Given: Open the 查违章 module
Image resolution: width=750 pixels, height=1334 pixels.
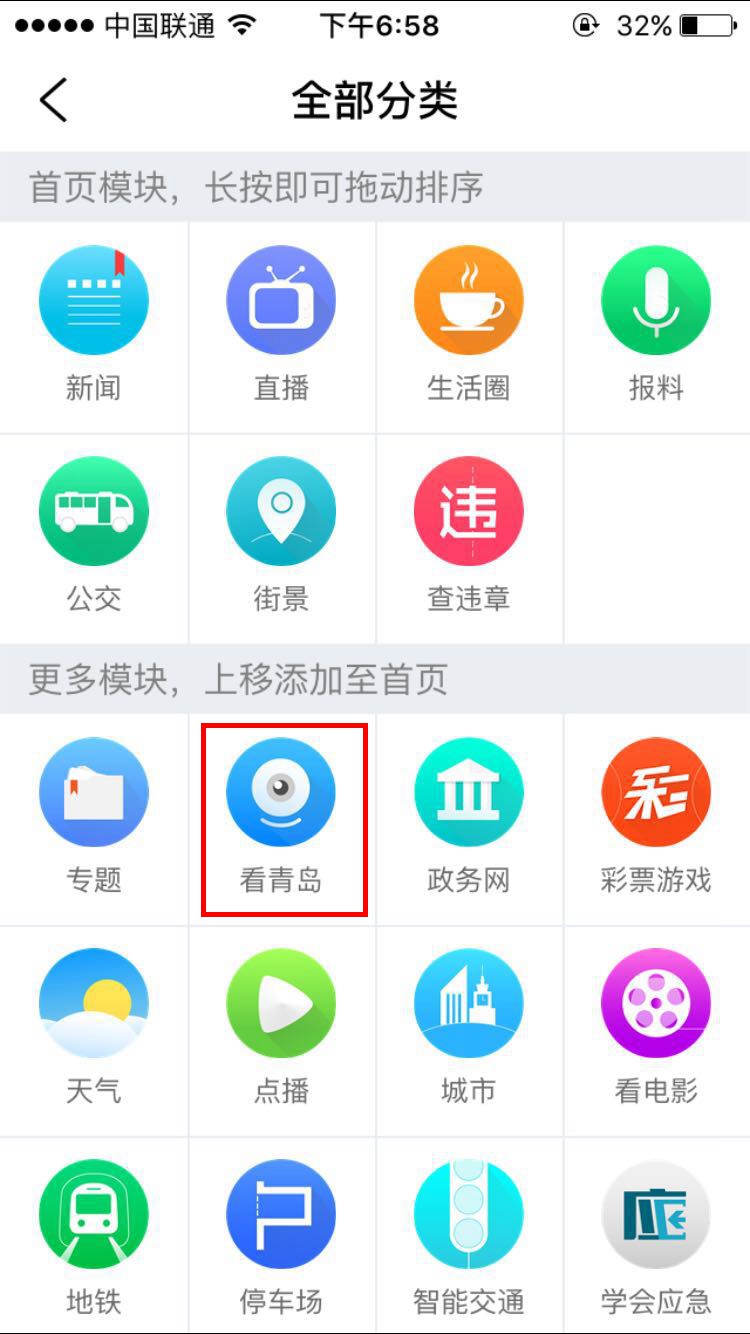Looking at the screenshot, I should click(468, 512).
